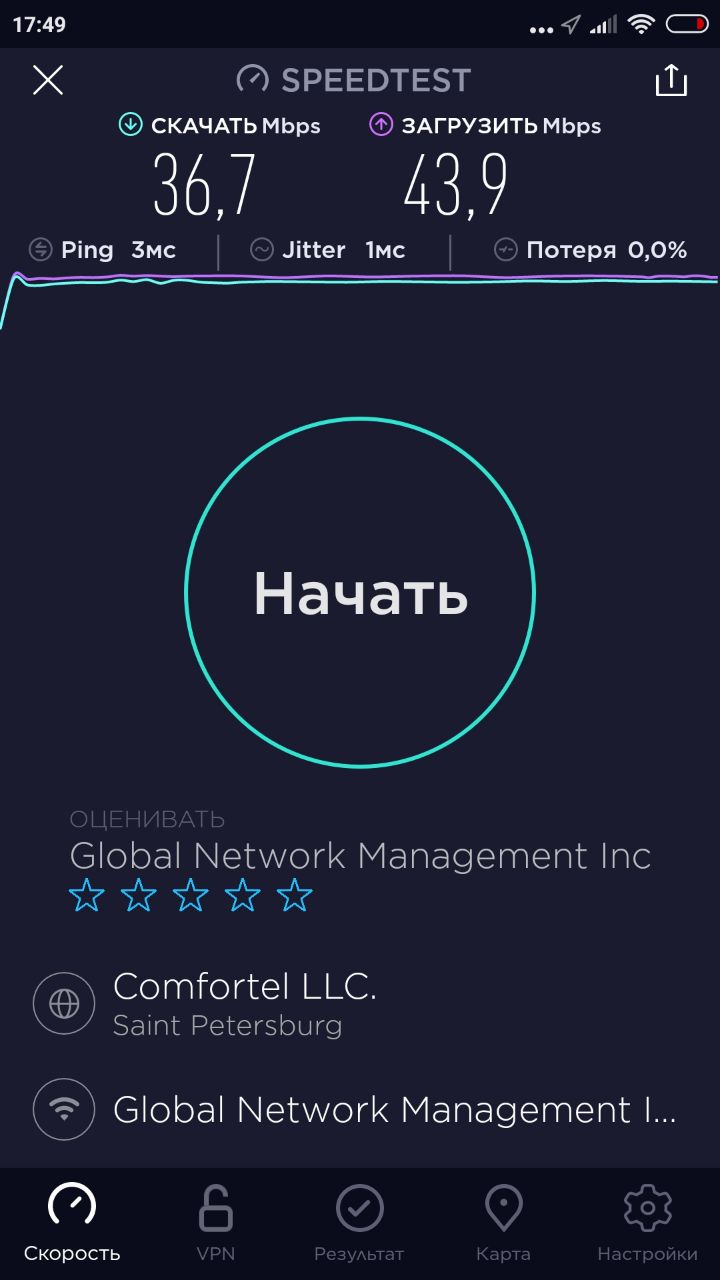Switch to the VPN tab
This screenshot has height=1280, width=720.
coord(216,1224)
